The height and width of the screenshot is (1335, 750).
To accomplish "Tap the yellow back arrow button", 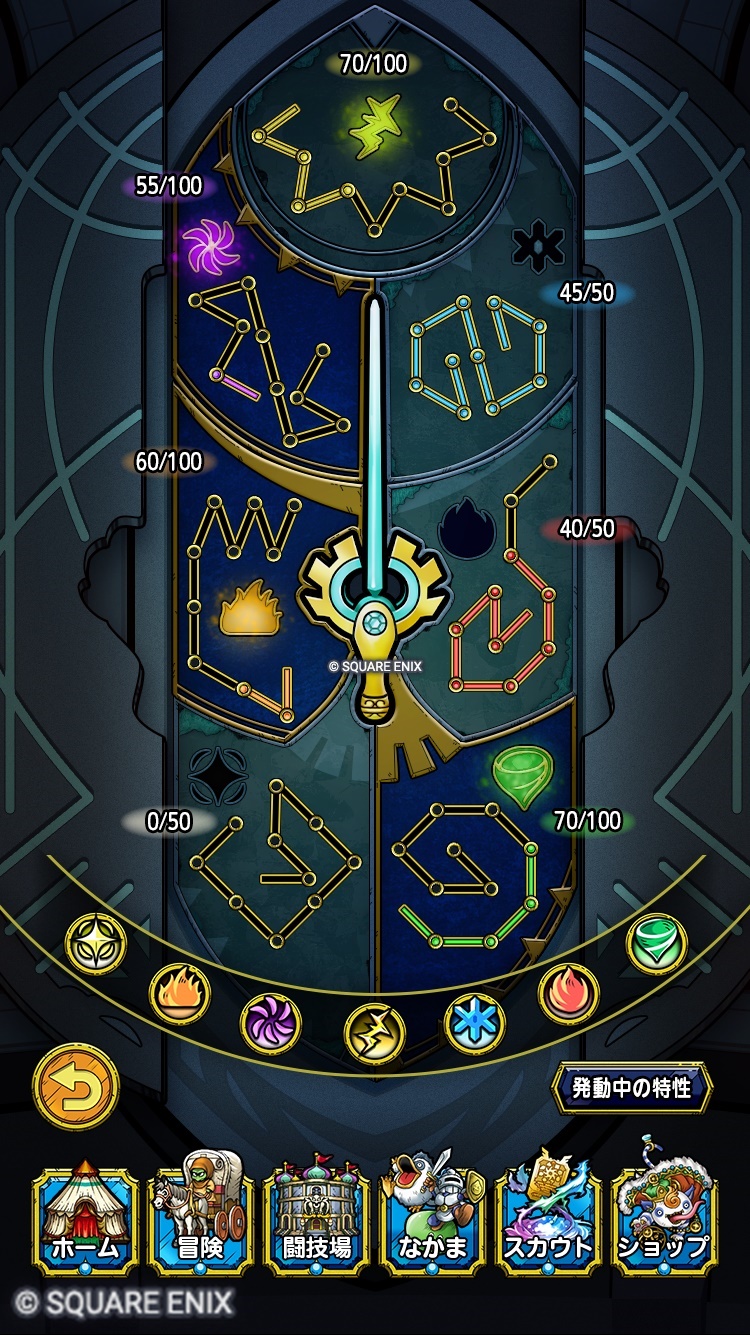I will click(x=75, y=1085).
